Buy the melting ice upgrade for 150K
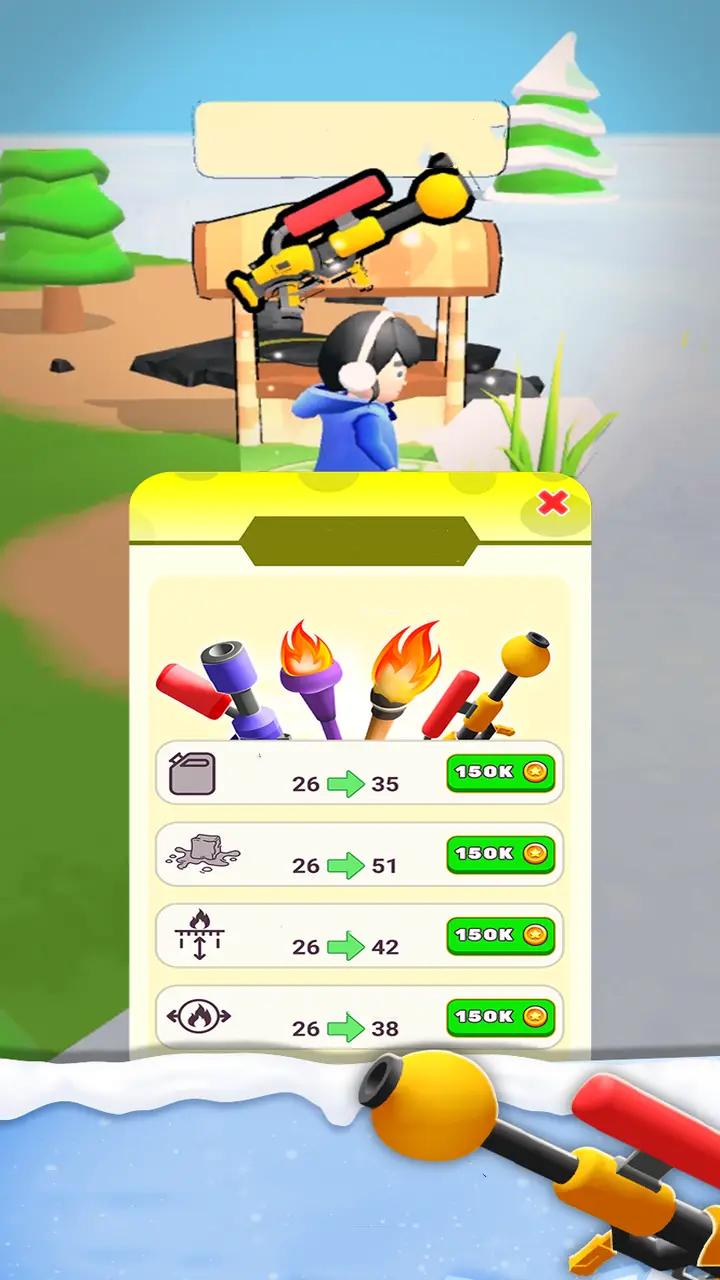Viewport: 720px width, 1280px height. pos(500,854)
